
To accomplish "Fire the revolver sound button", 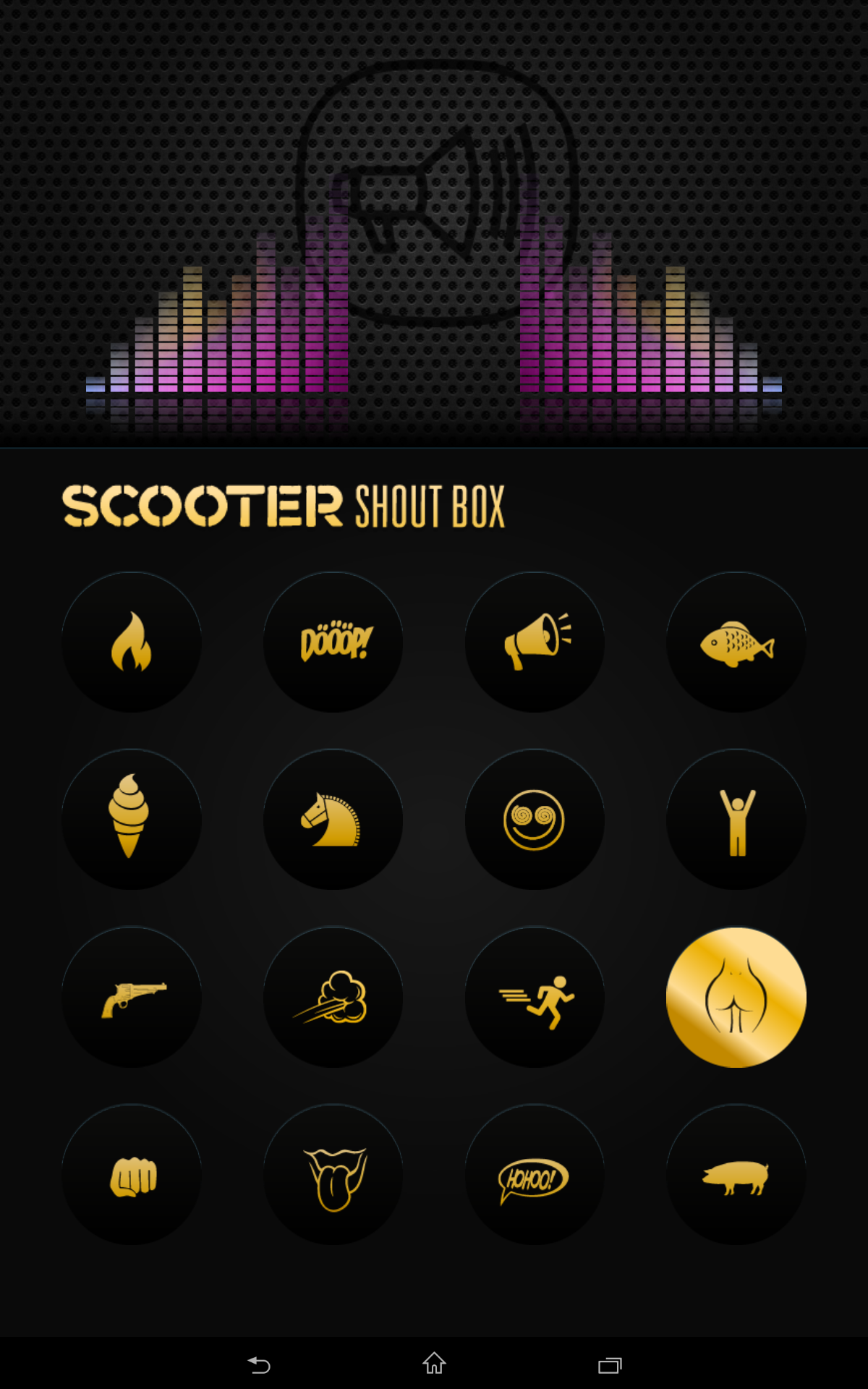I will point(132,998).
